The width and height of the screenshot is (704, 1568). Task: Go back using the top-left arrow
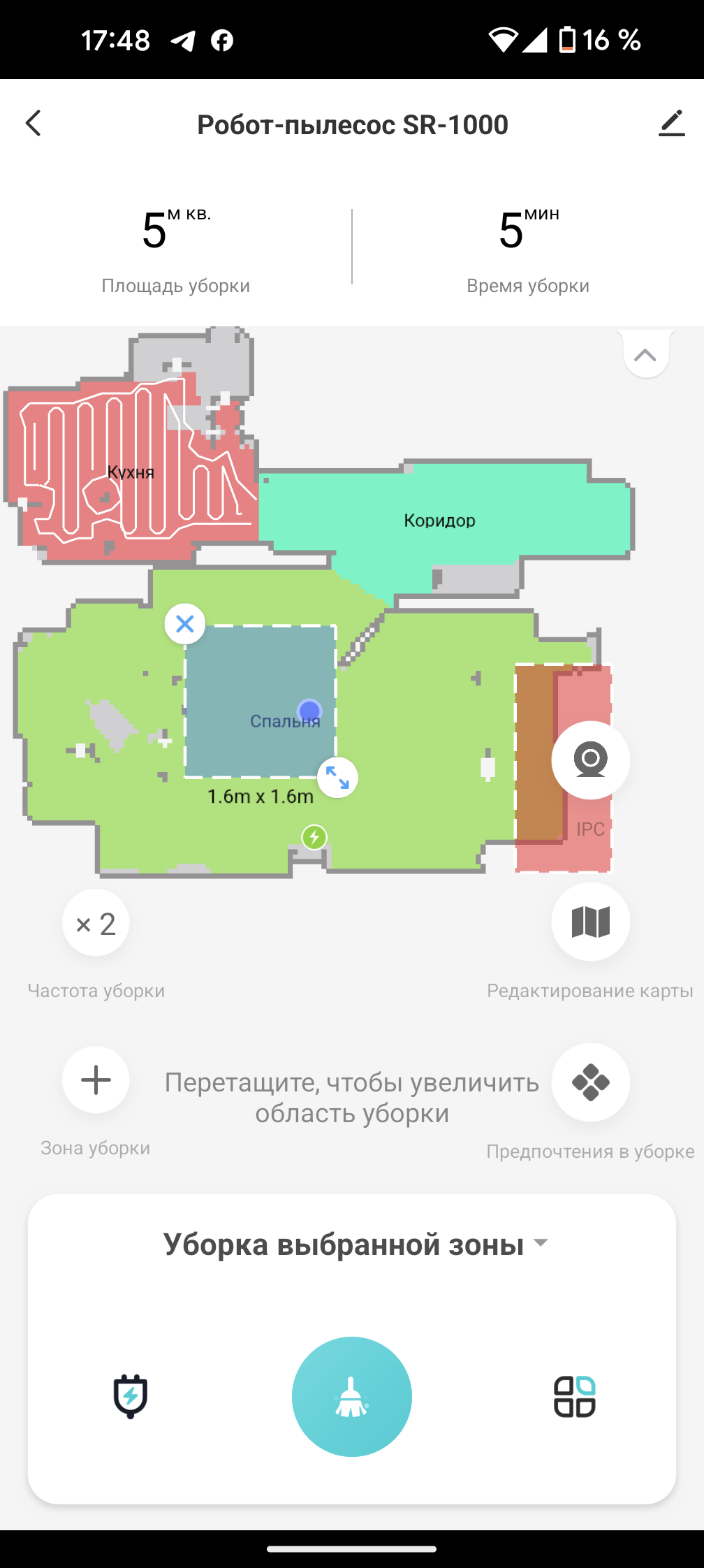(34, 123)
